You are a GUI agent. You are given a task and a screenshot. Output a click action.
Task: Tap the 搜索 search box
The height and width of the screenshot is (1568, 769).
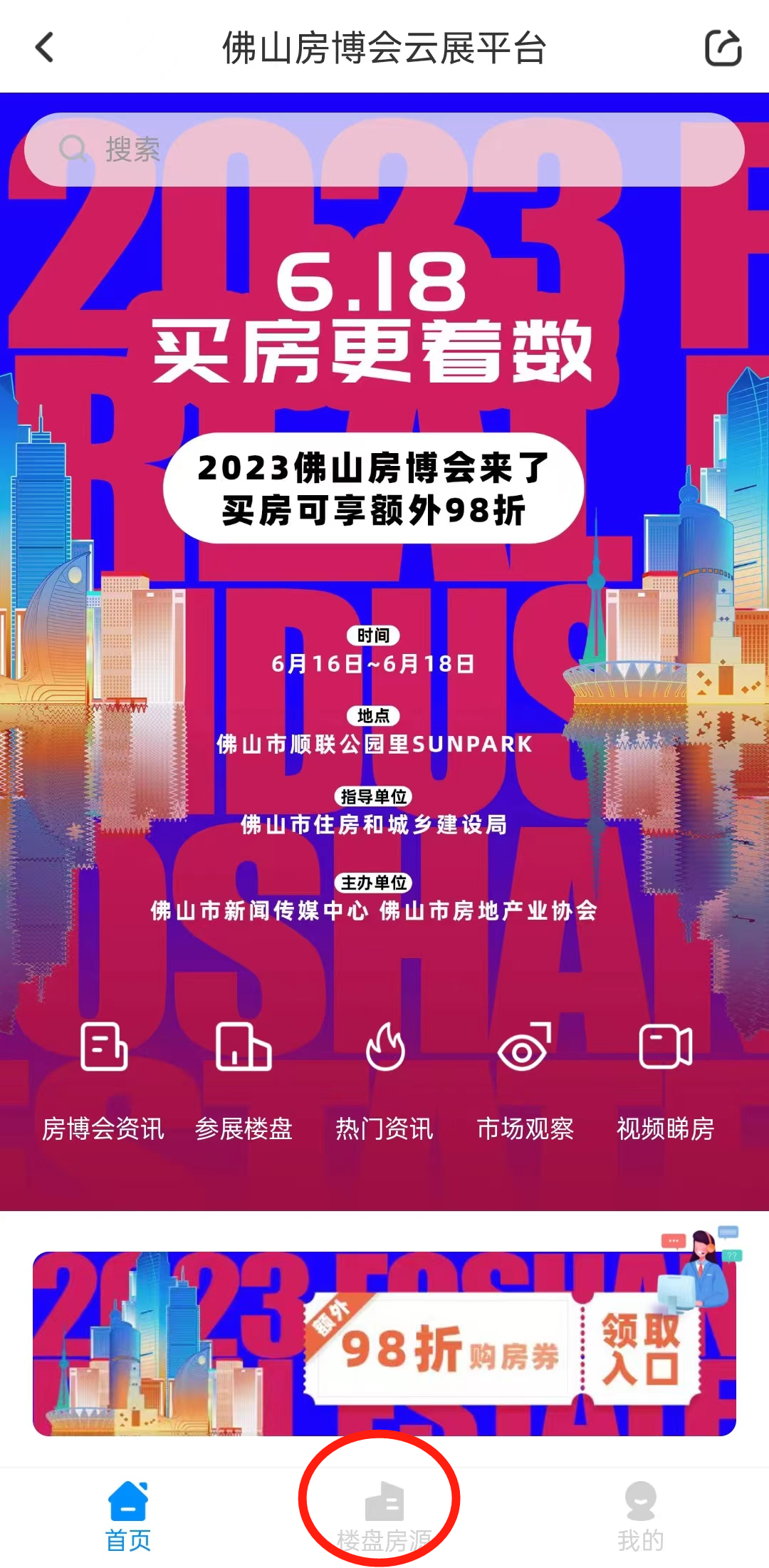point(384,150)
